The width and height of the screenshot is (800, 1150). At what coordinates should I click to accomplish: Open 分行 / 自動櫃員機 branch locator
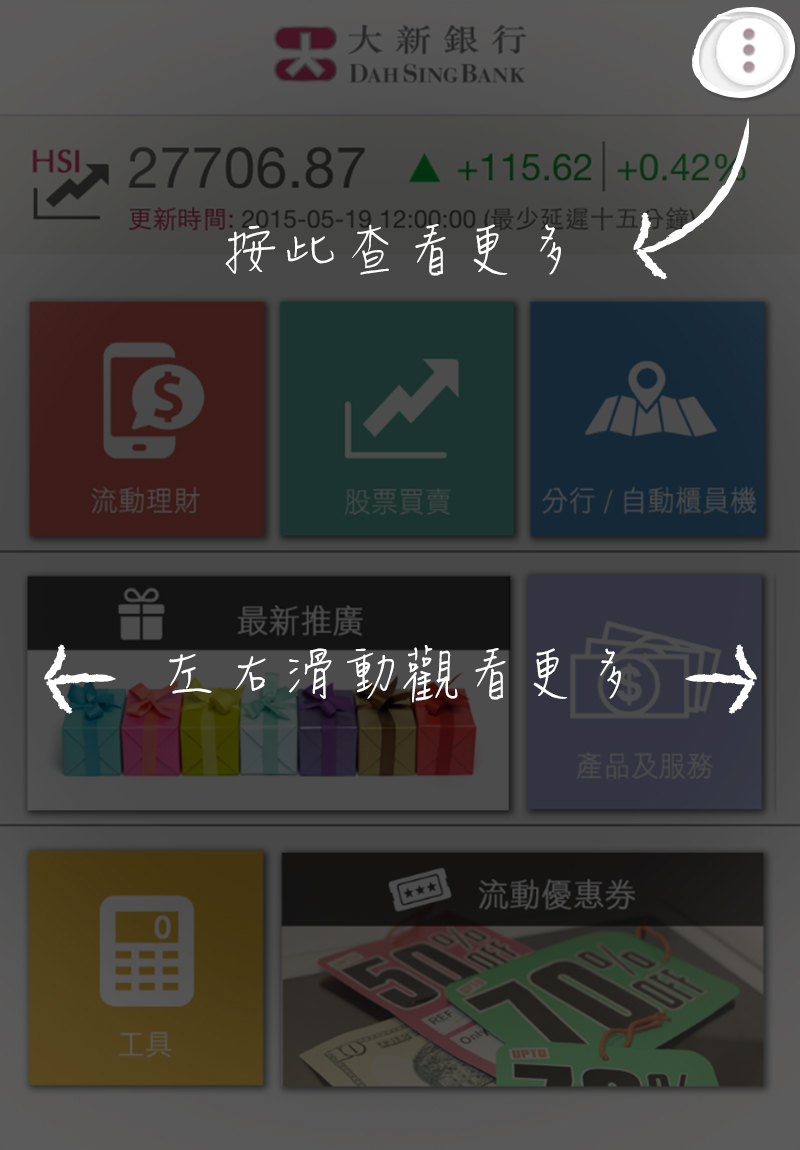pyautogui.click(x=648, y=419)
